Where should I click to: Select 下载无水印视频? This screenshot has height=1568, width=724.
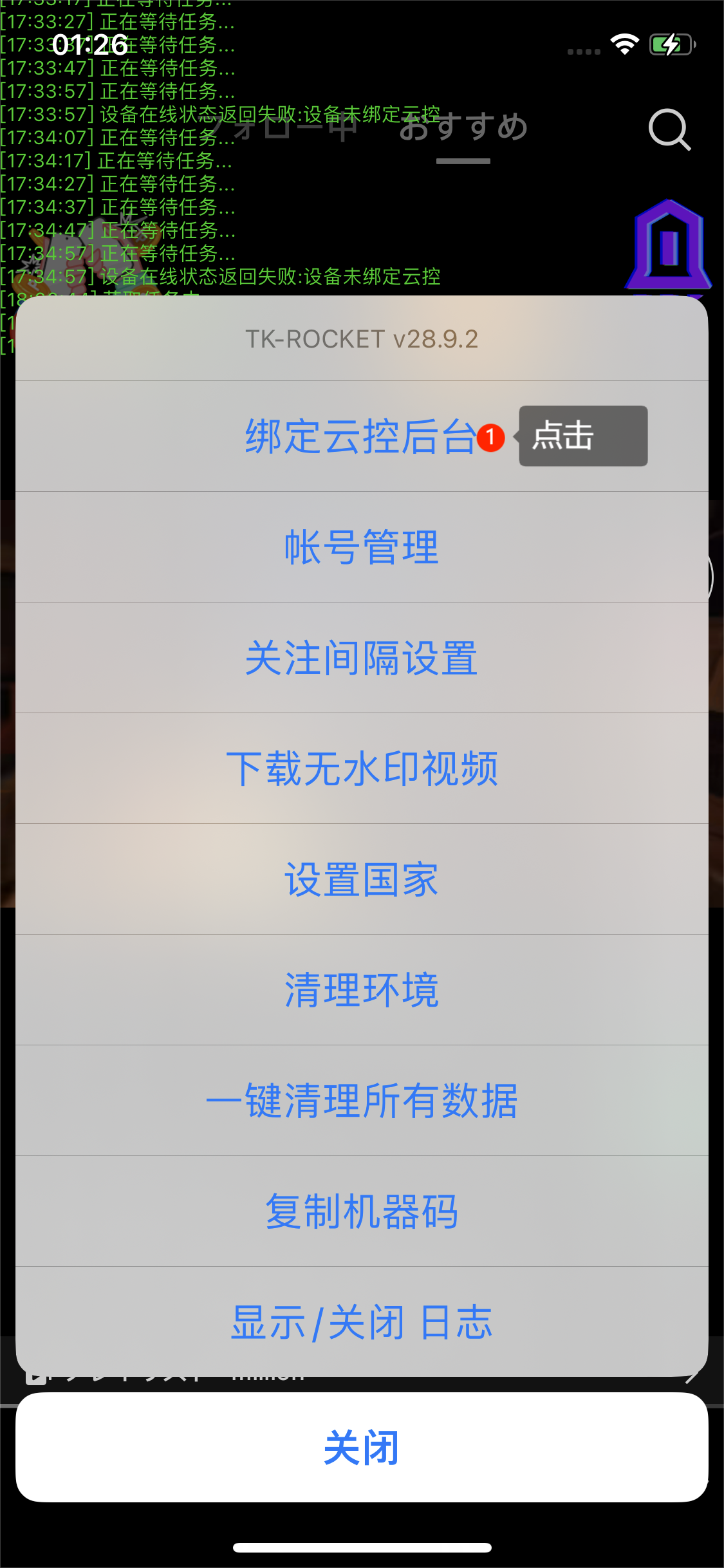[361, 769]
